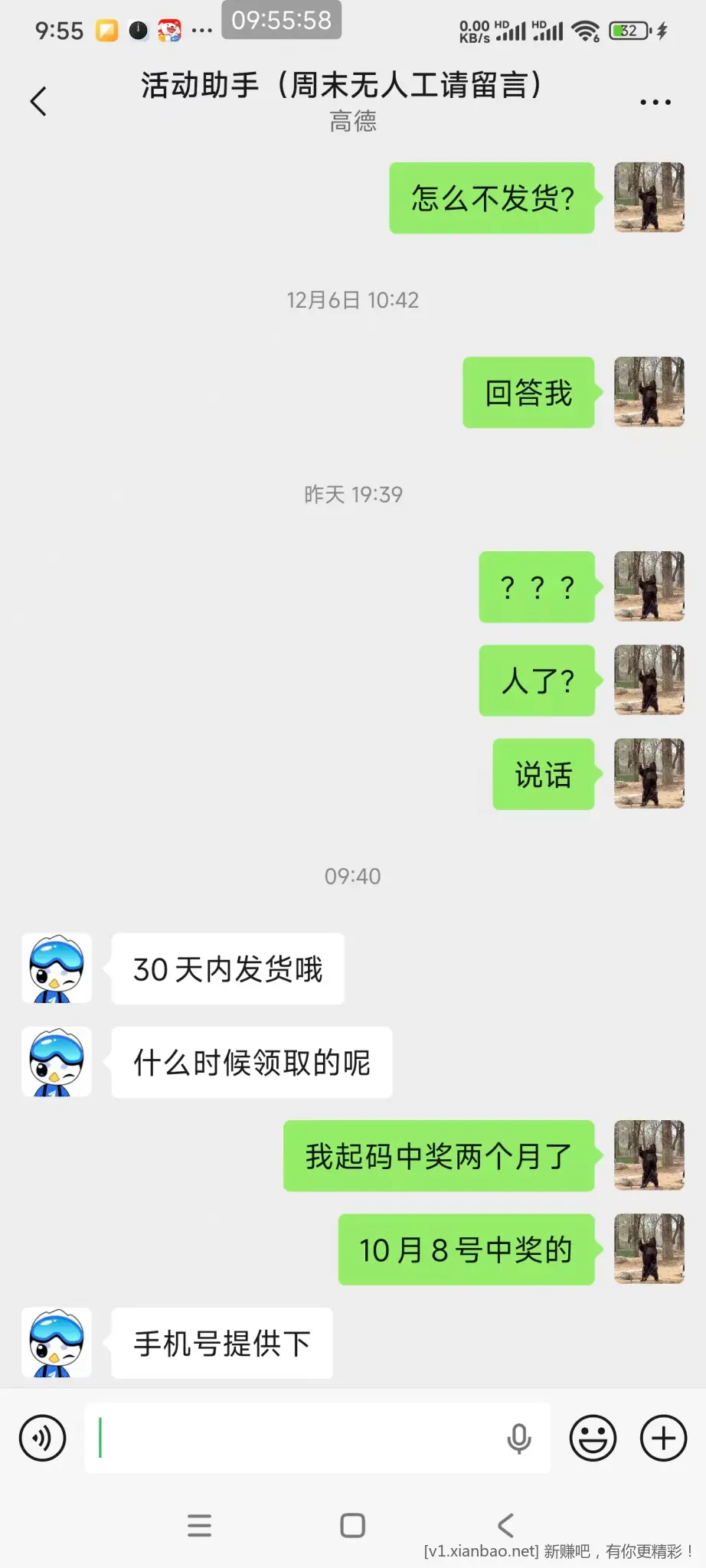Tap the timestamp 昨天 19:39 in the chat
The height and width of the screenshot is (1568, 706).
pos(352,495)
